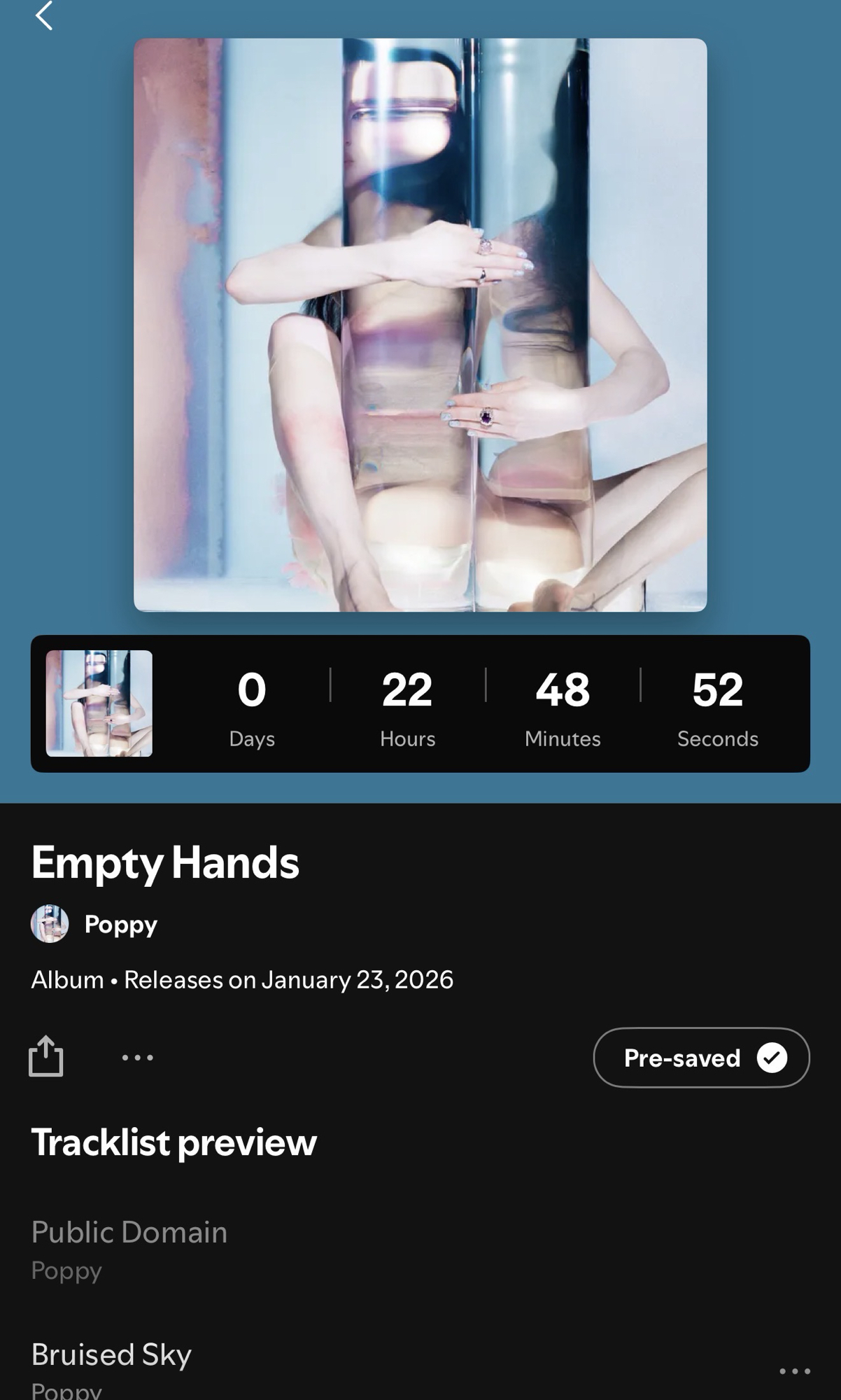Open more options for Bruised Sky
This screenshot has height=1400, width=841.
click(x=795, y=1371)
